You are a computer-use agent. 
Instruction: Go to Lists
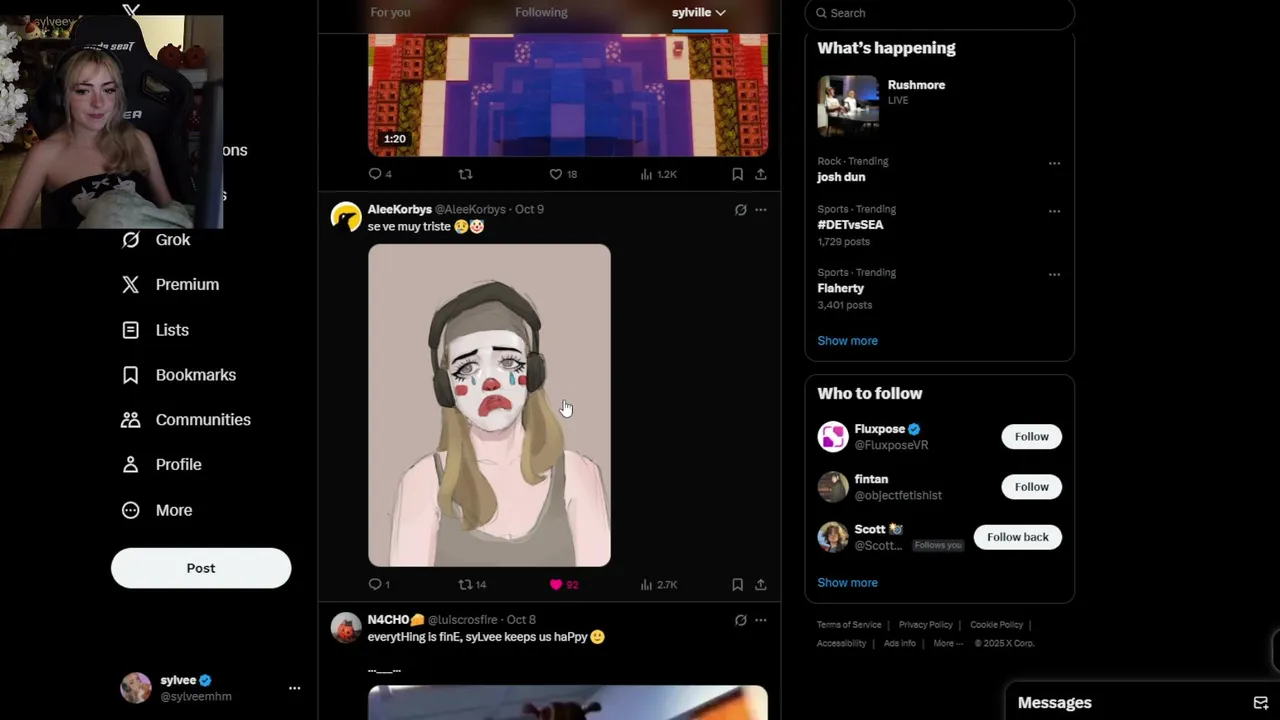point(171,330)
